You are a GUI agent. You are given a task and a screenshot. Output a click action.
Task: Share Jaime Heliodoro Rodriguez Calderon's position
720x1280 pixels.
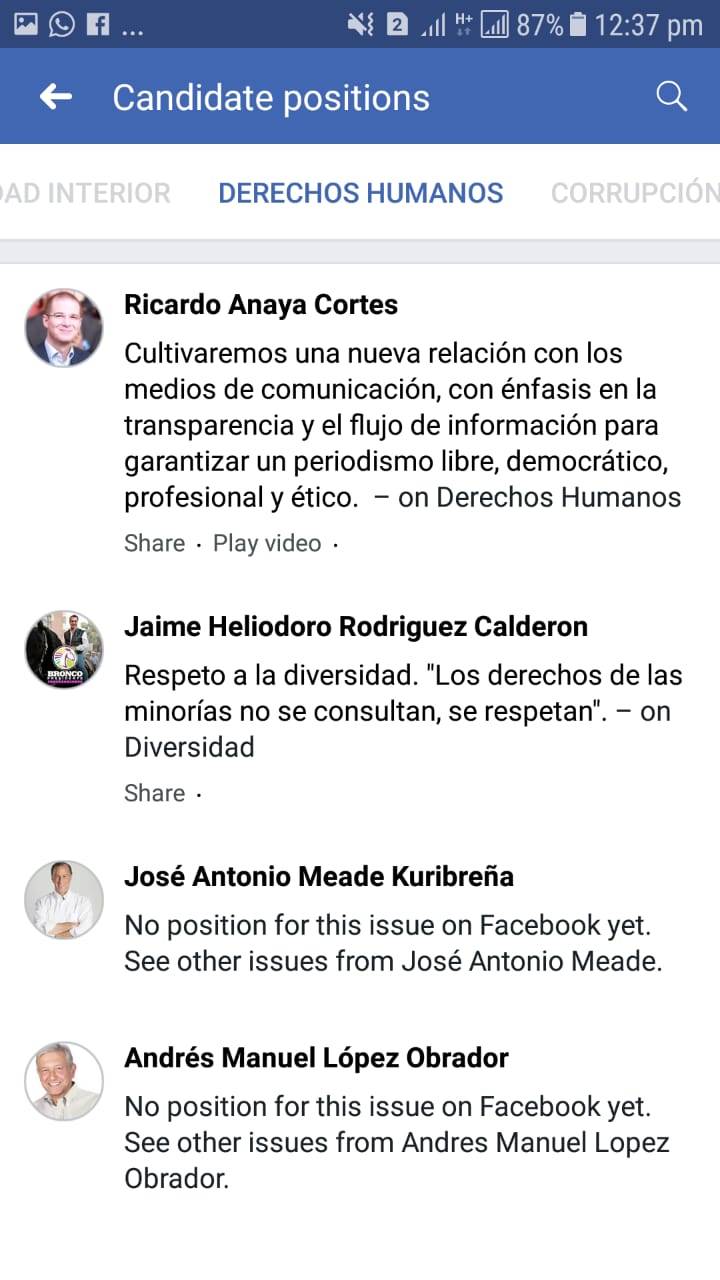click(153, 792)
